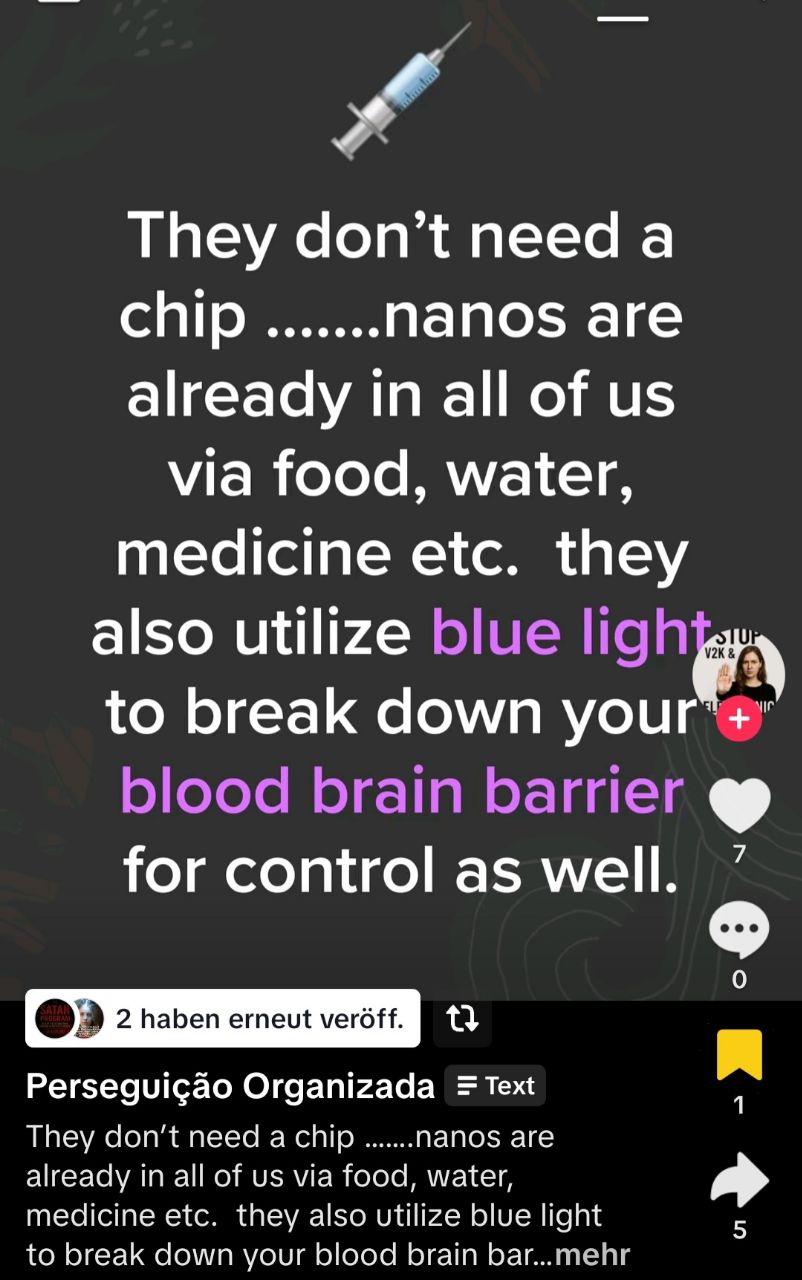Open the comments bubble
The image size is (802, 1280).
739,930
